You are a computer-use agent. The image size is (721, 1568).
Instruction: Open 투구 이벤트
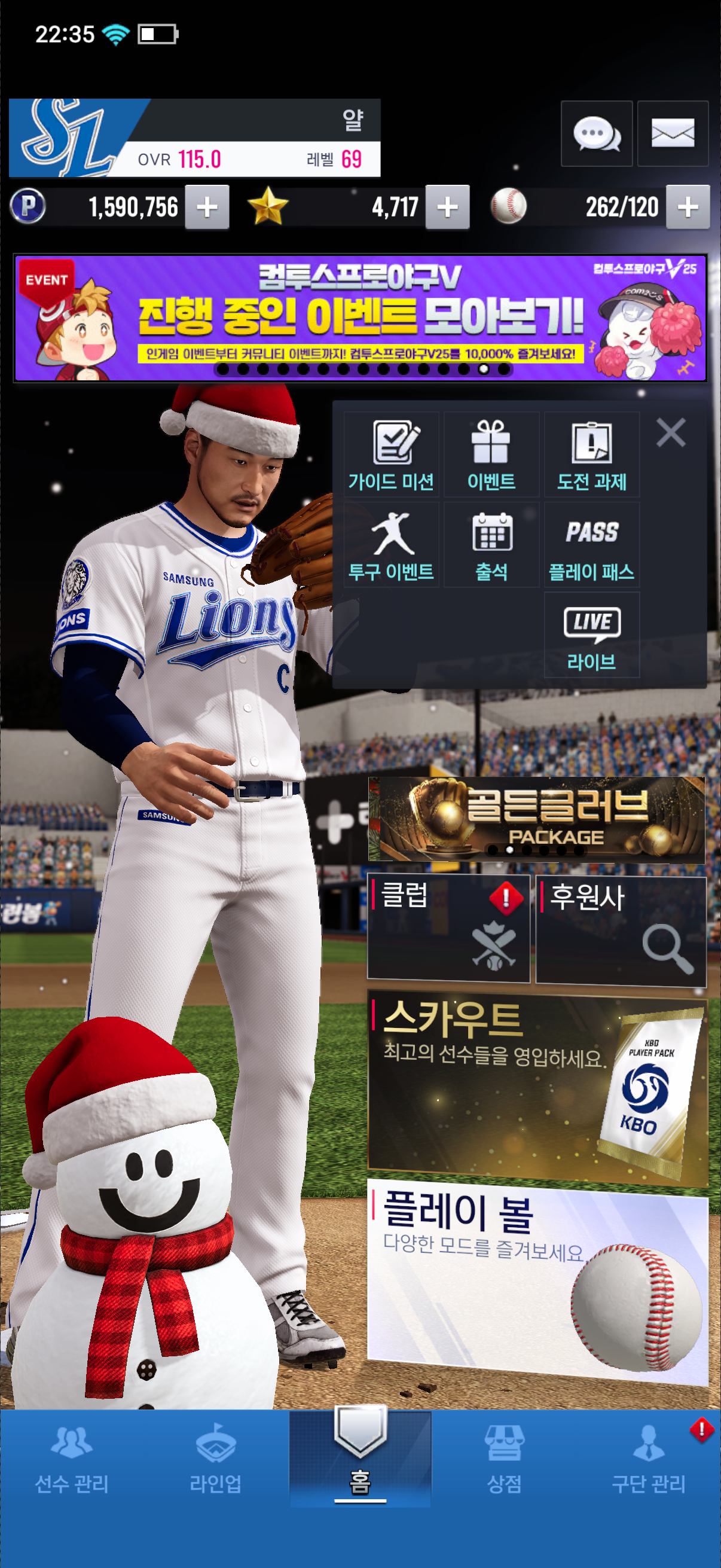tap(391, 545)
